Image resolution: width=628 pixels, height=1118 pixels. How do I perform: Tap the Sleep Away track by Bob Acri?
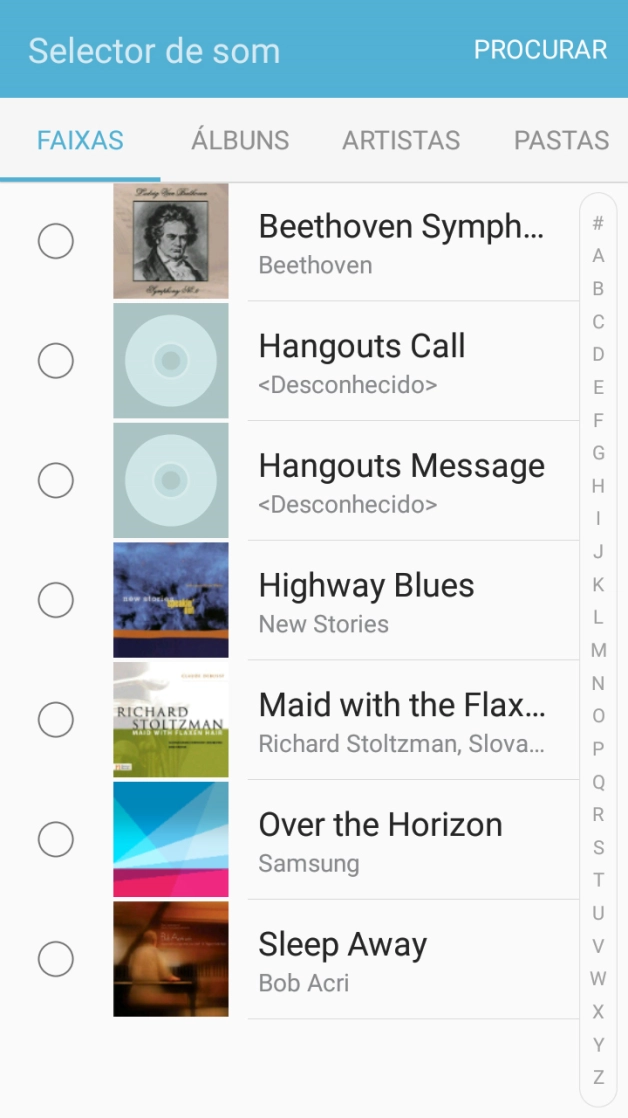[400, 959]
